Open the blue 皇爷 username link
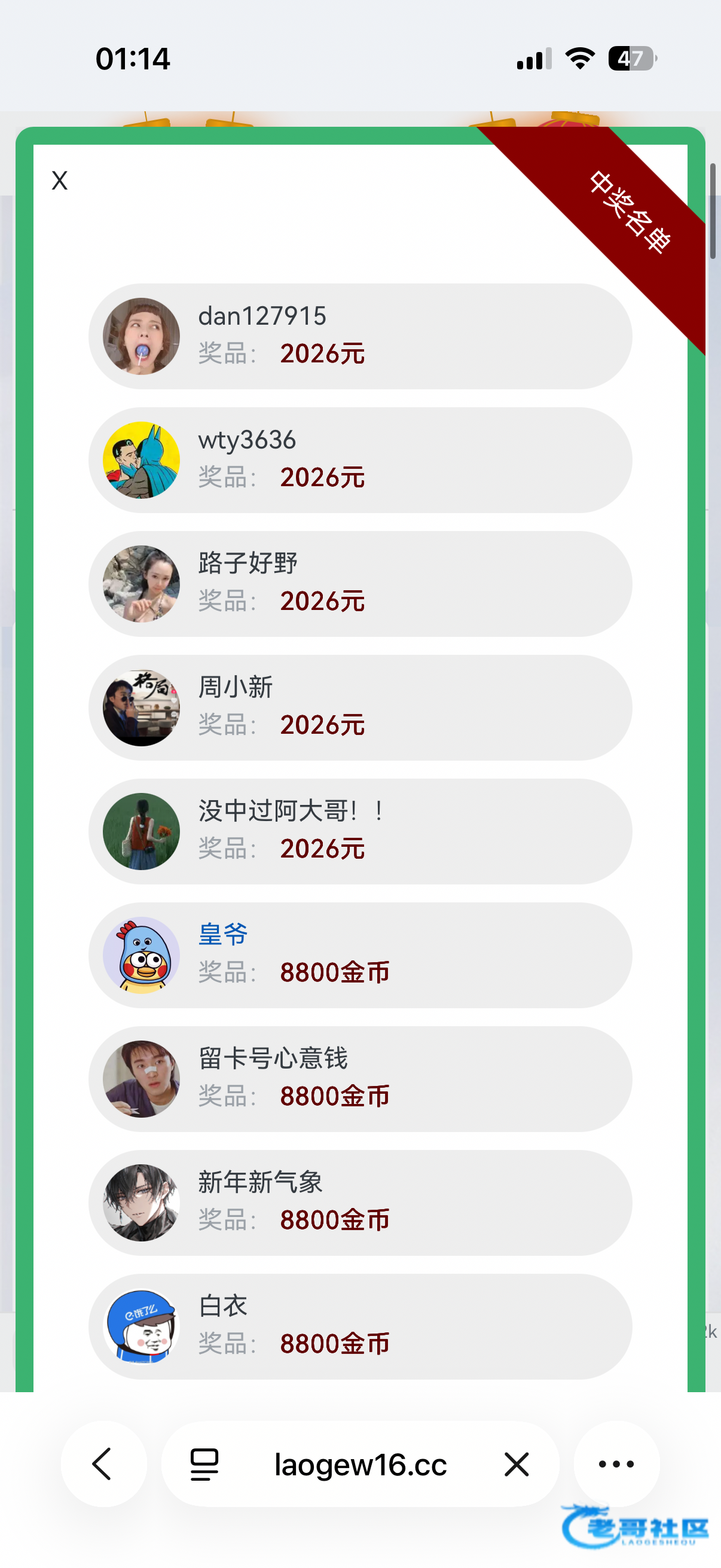This screenshot has height=1568, width=721. [x=222, y=934]
